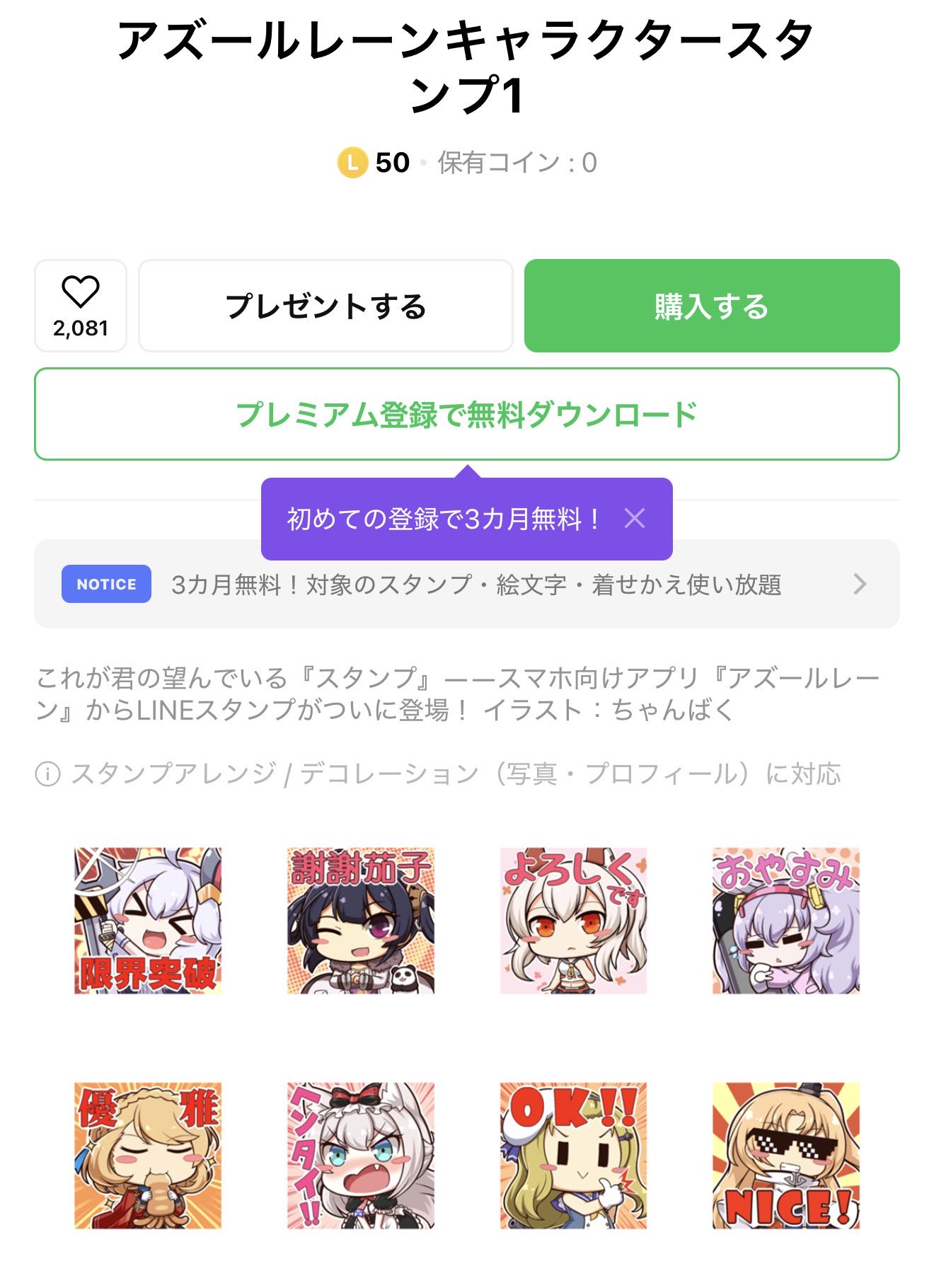Tap the プレゼントする gift button
The image size is (934, 1288).
pos(325,306)
